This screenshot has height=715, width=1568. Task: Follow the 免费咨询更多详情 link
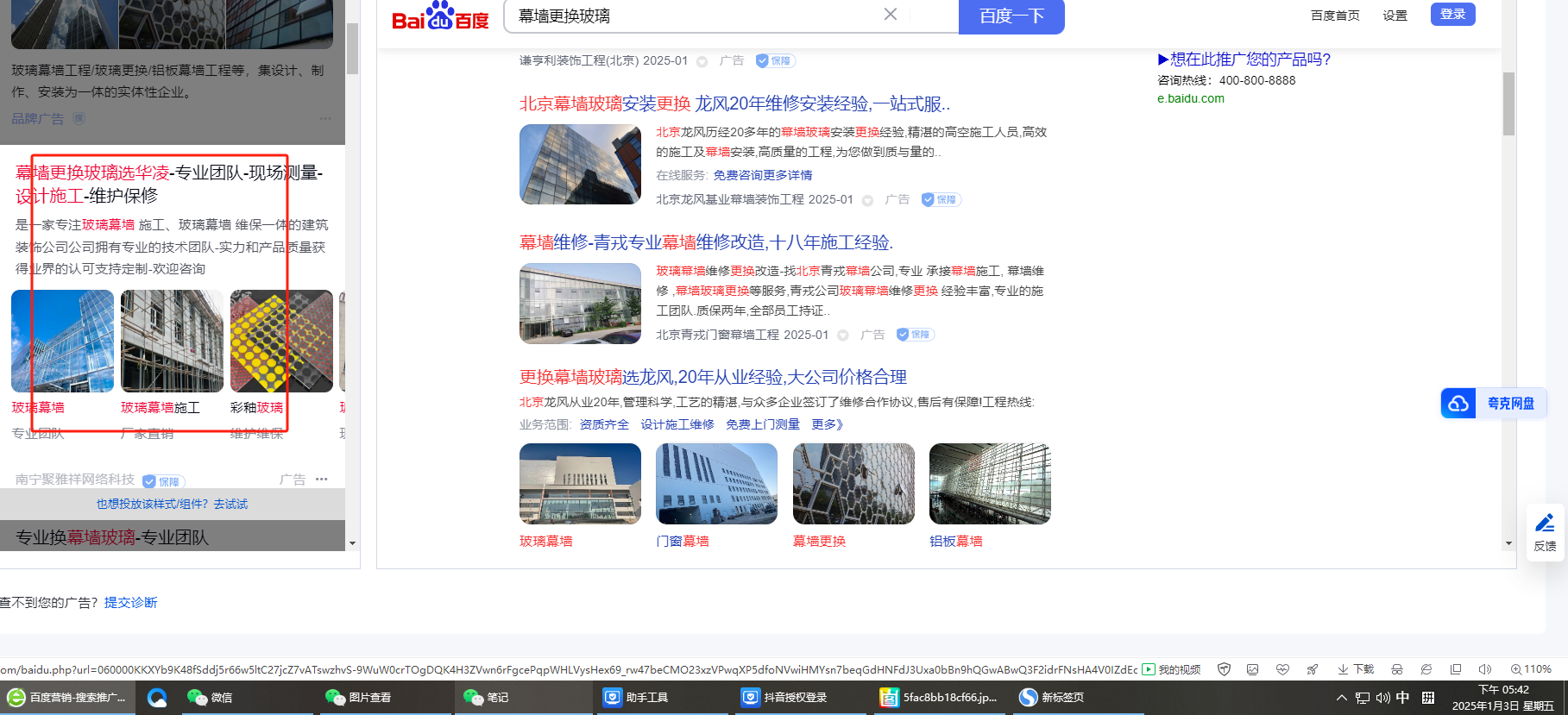[x=762, y=175]
